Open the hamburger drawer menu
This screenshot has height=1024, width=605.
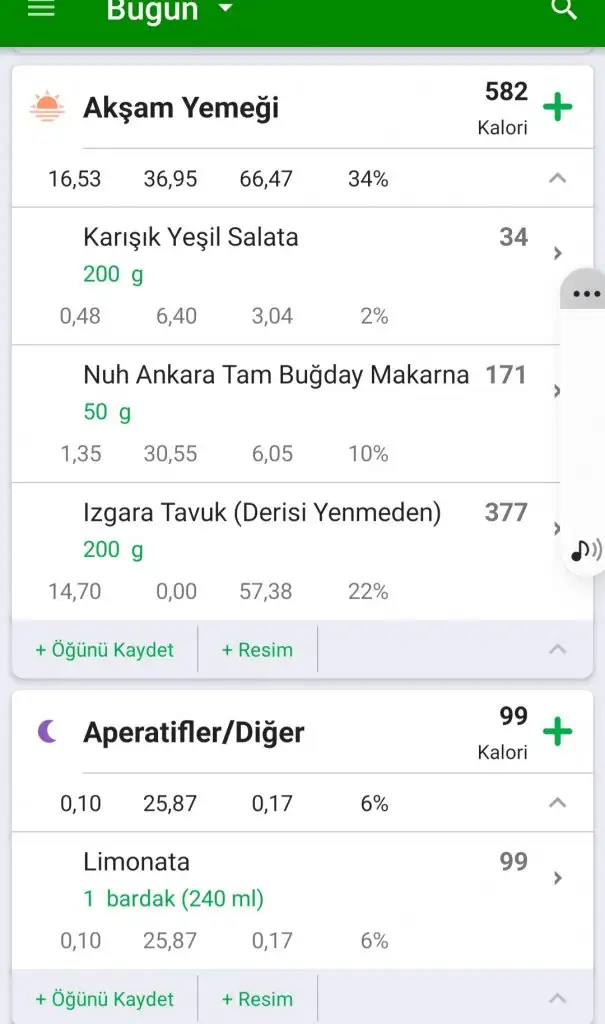pos(41,10)
